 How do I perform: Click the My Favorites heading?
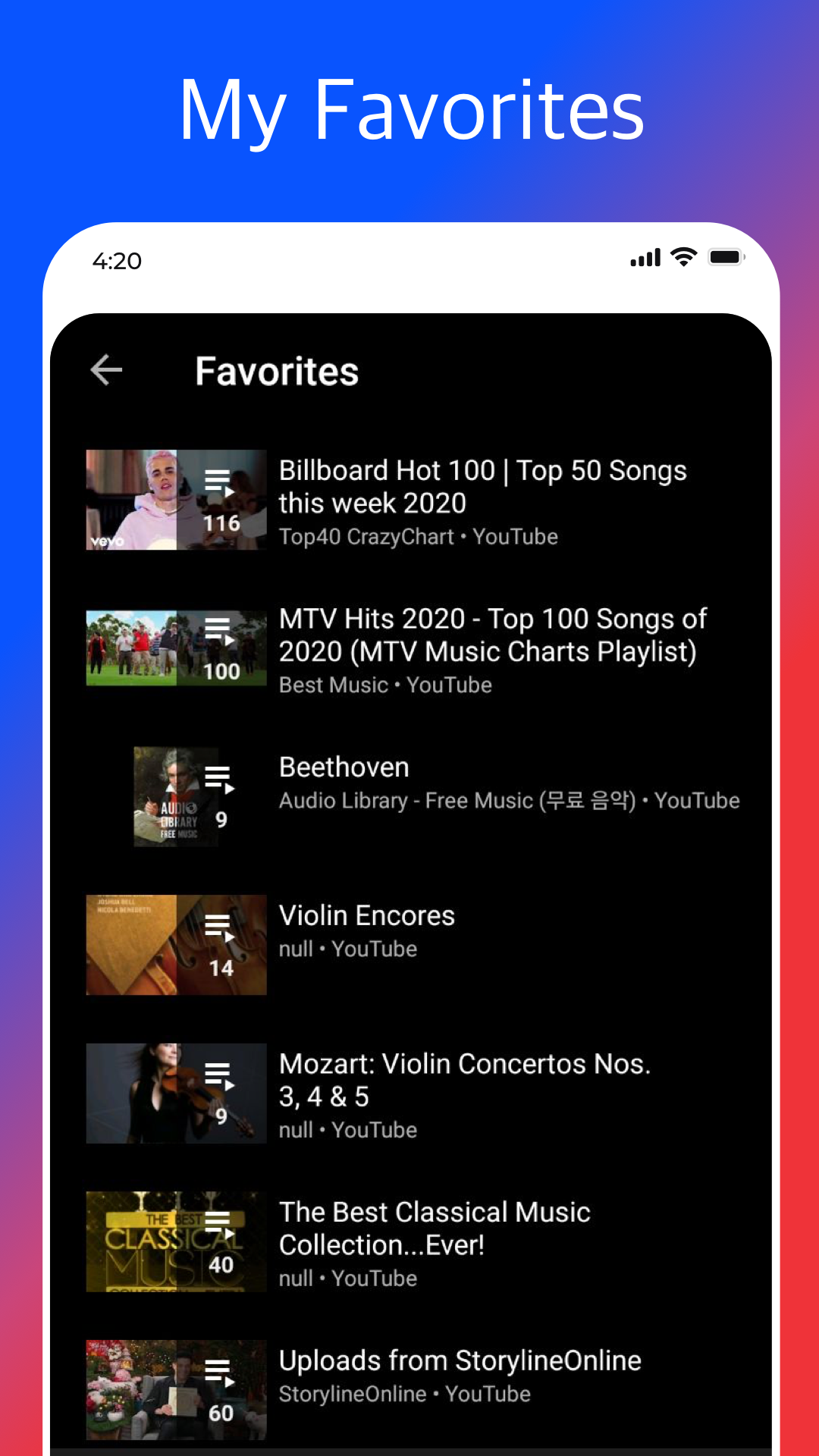coord(409,111)
